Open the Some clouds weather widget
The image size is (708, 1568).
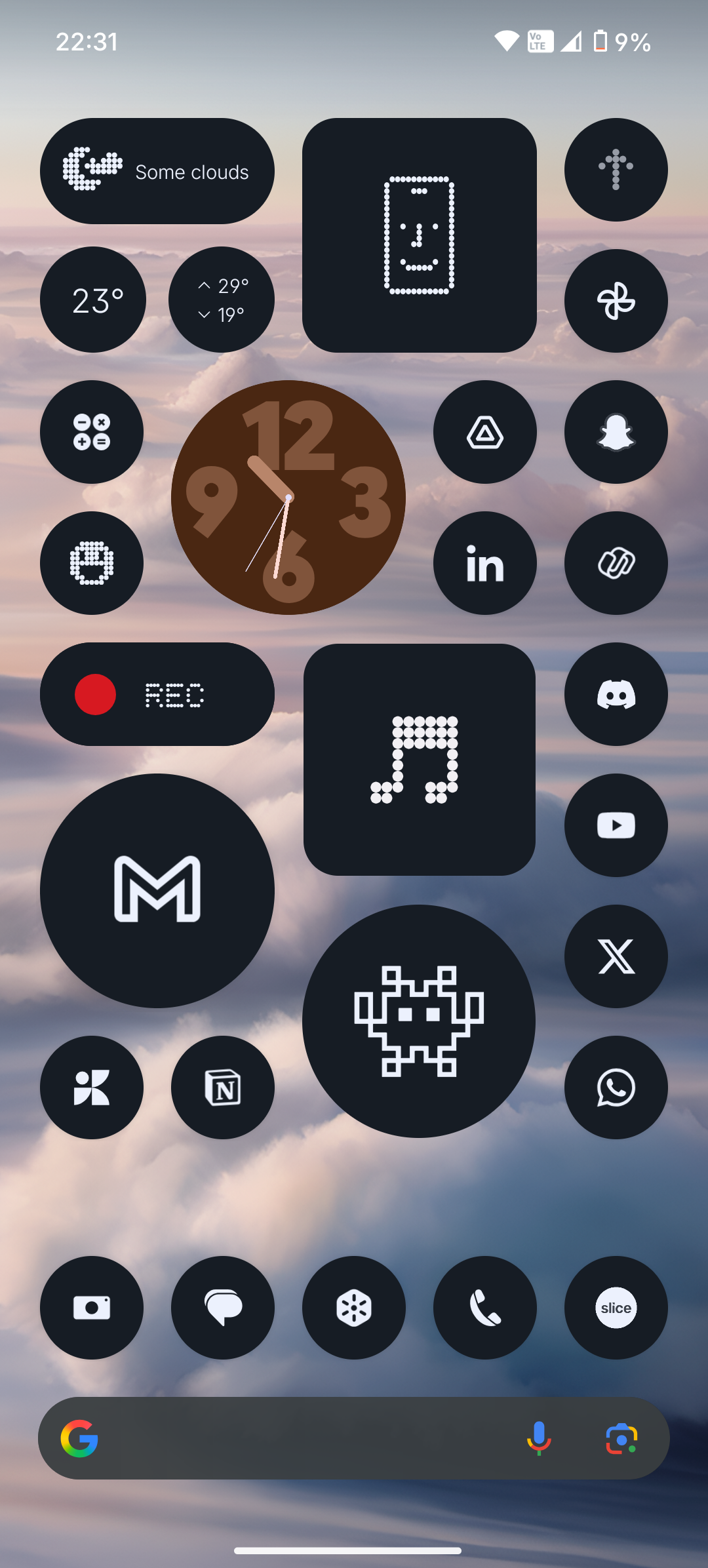(x=157, y=171)
